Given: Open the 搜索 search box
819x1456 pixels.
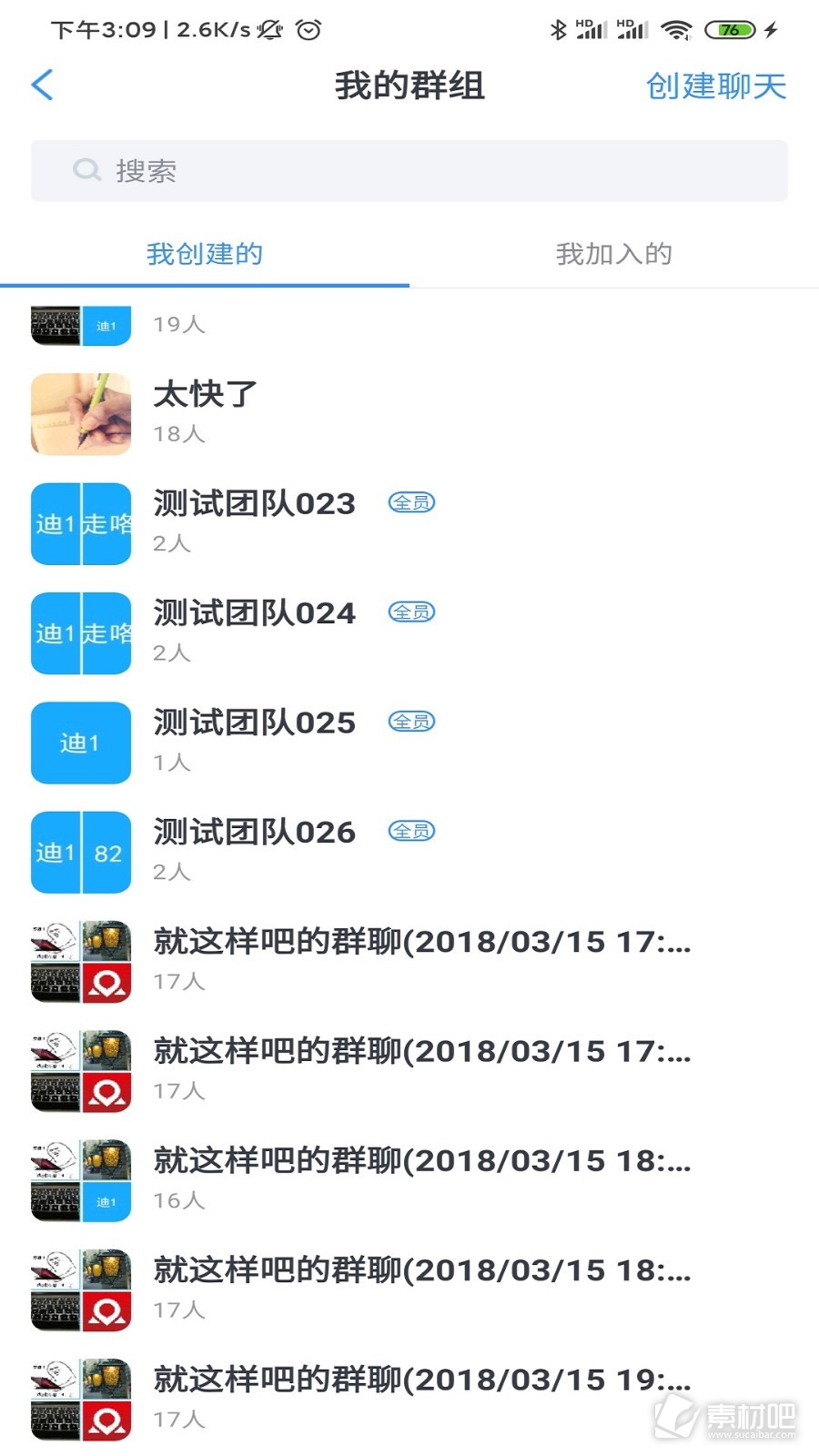Looking at the screenshot, I should [409, 171].
